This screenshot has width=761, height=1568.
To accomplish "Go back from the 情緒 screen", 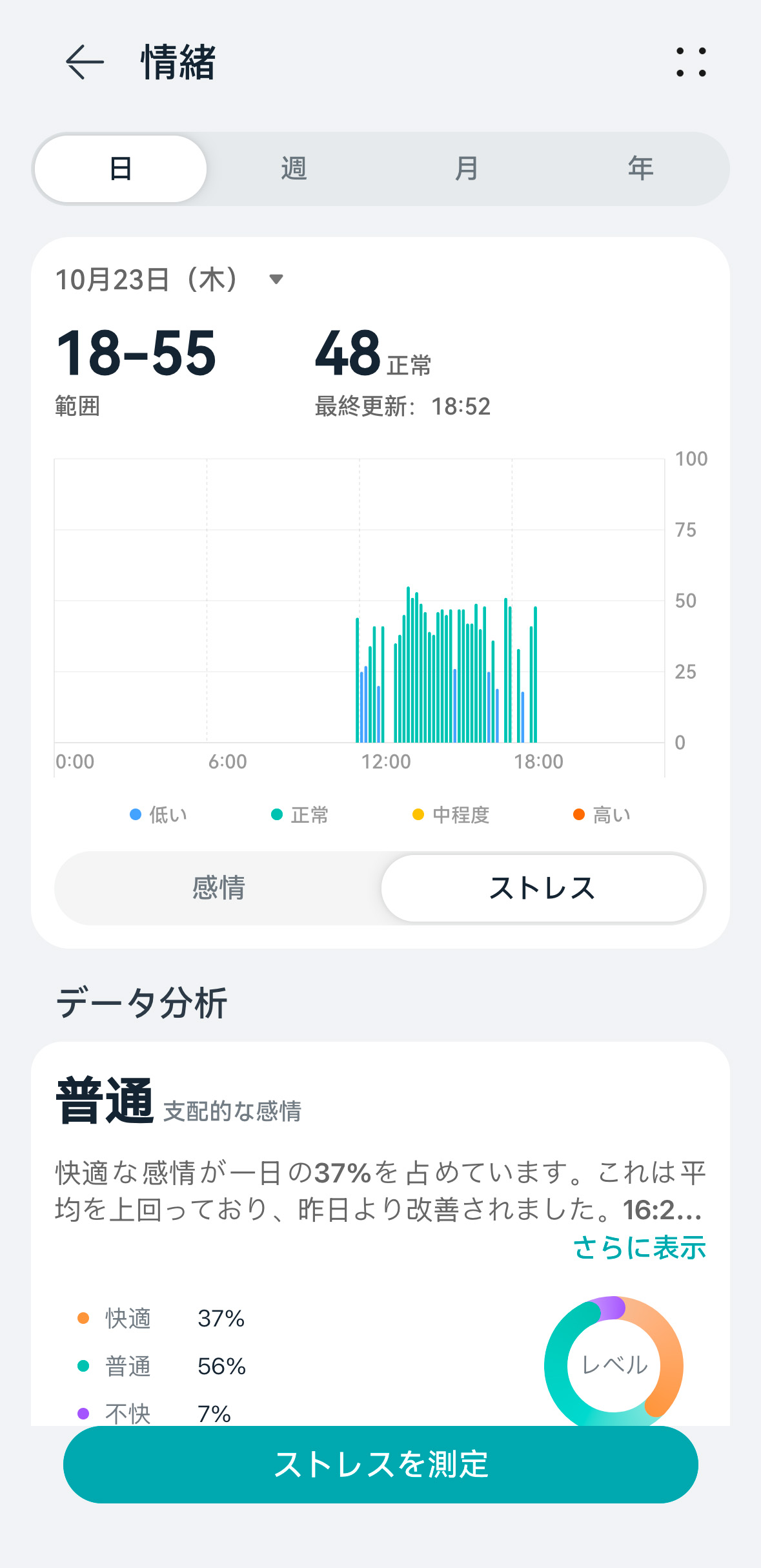I will tap(85, 62).
